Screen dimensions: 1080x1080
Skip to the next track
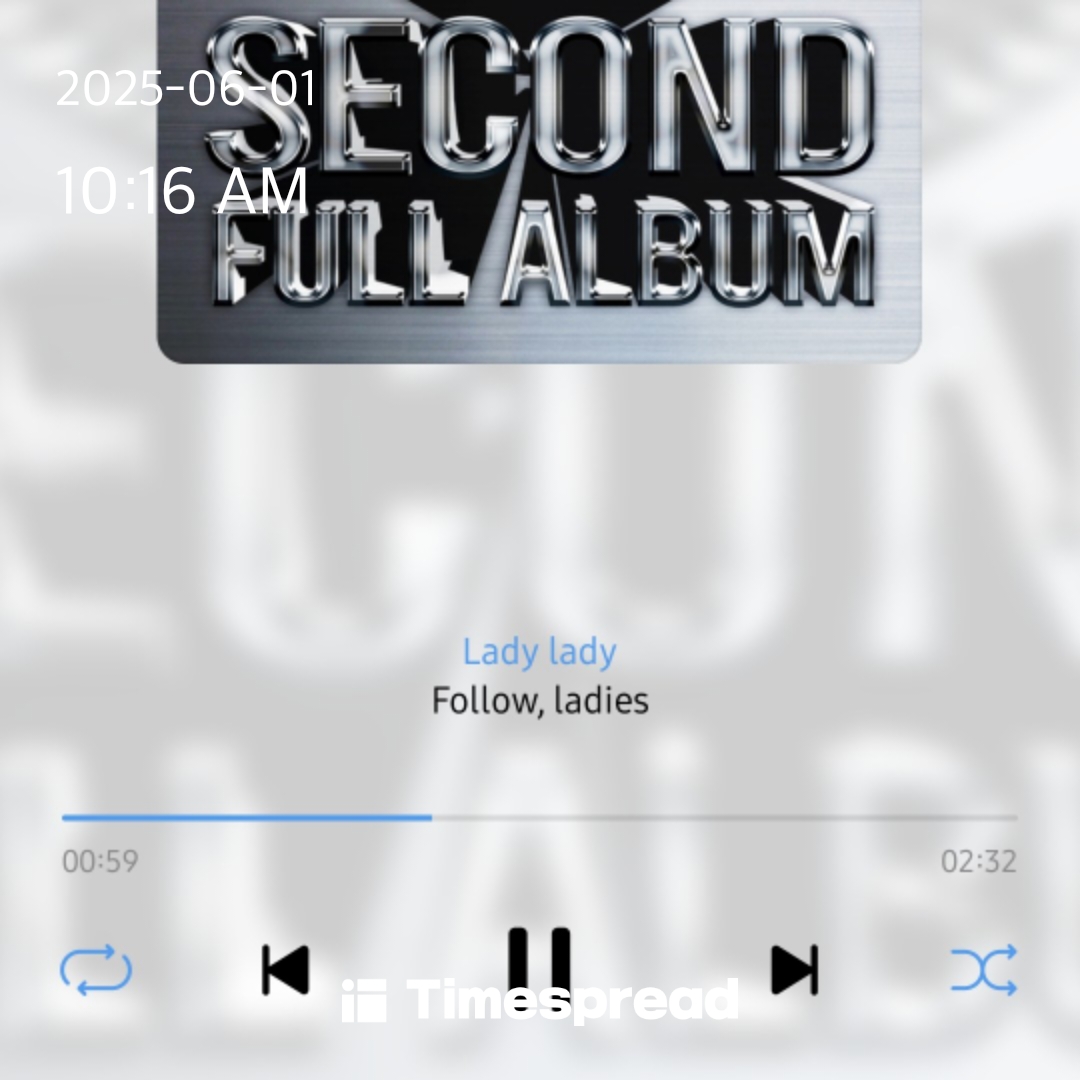(795, 970)
